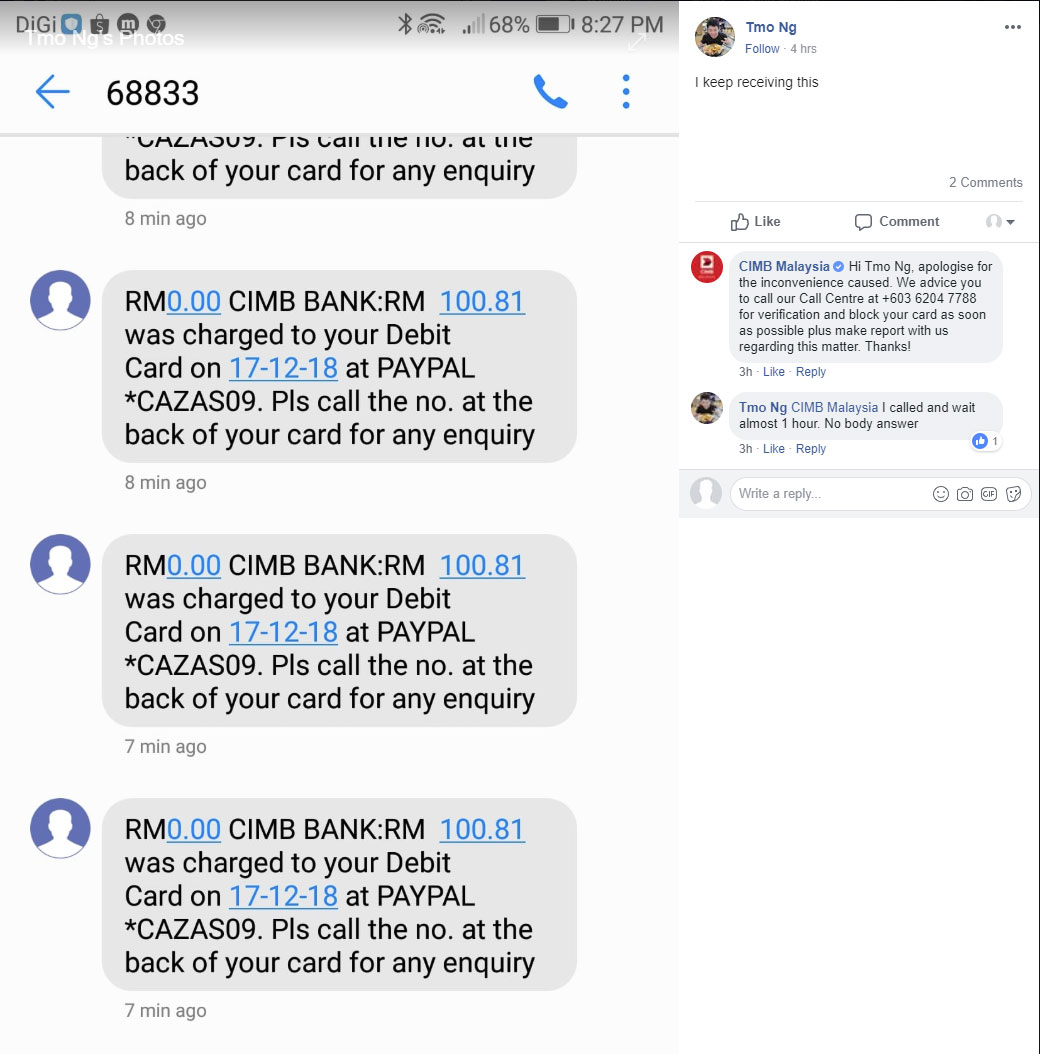Attach a photo with the camera icon
This screenshot has width=1040, height=1054.
(964, 494)
